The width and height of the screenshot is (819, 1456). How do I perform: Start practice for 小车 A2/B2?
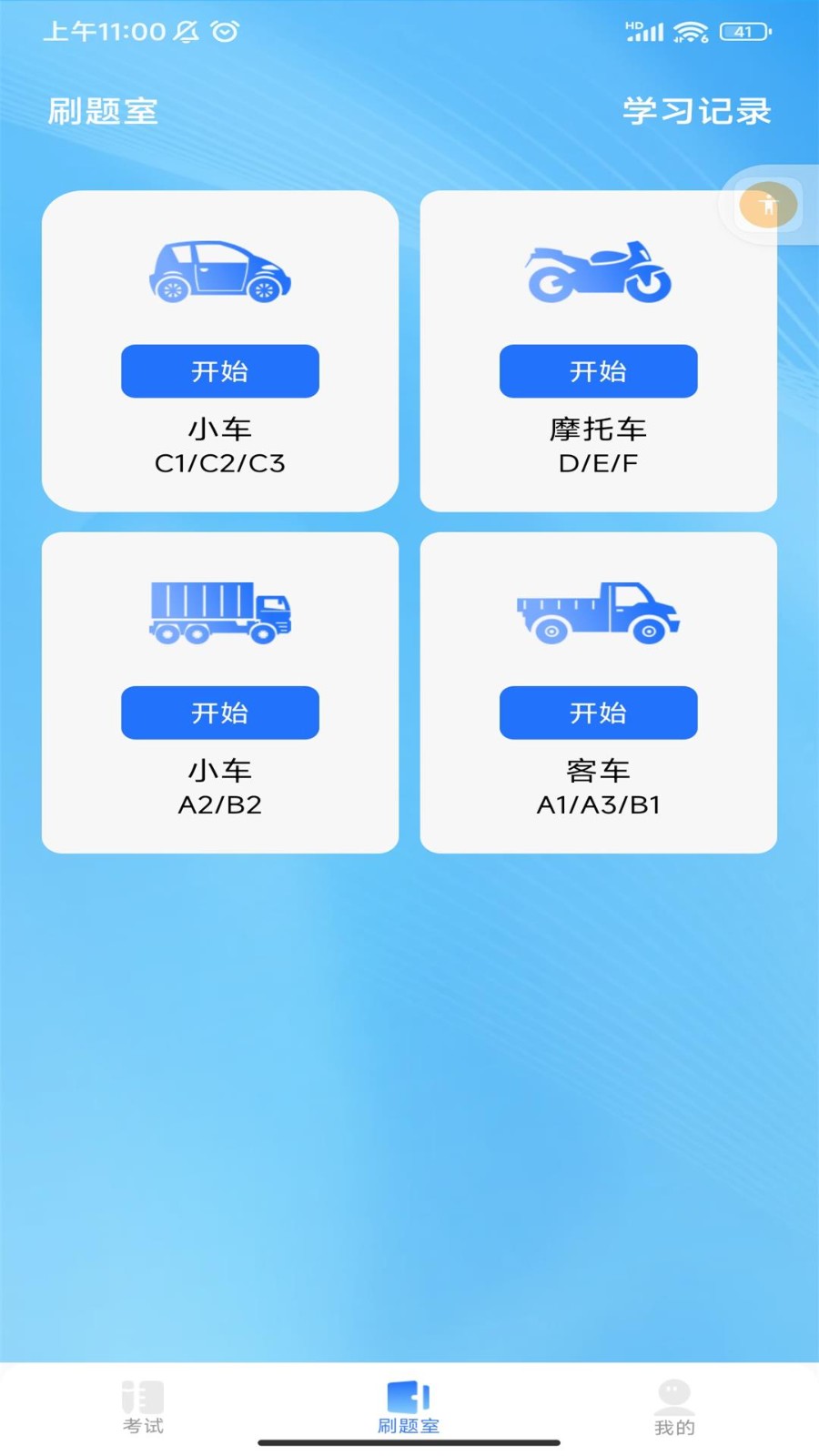tap(220, 713)
